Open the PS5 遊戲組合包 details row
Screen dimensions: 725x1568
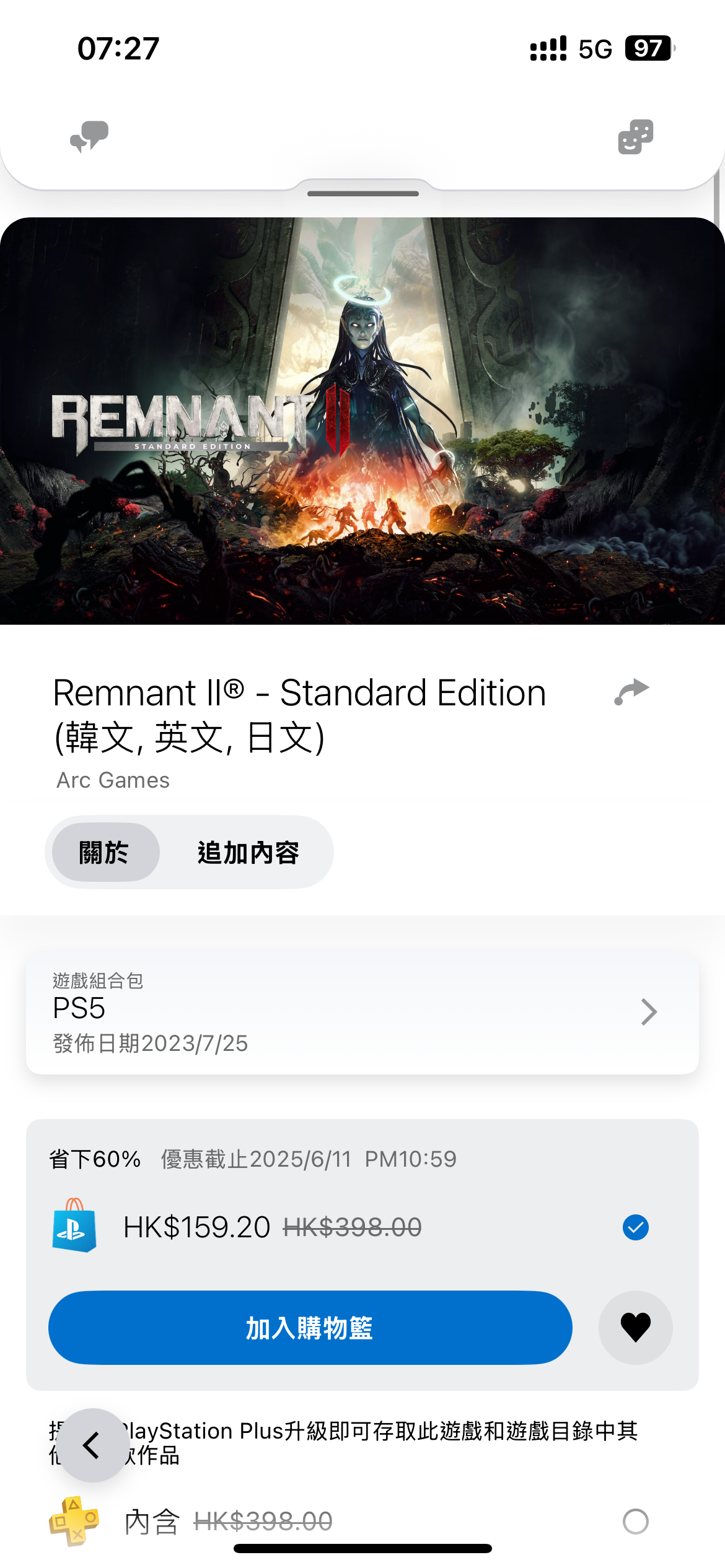tap(362, 1012)
